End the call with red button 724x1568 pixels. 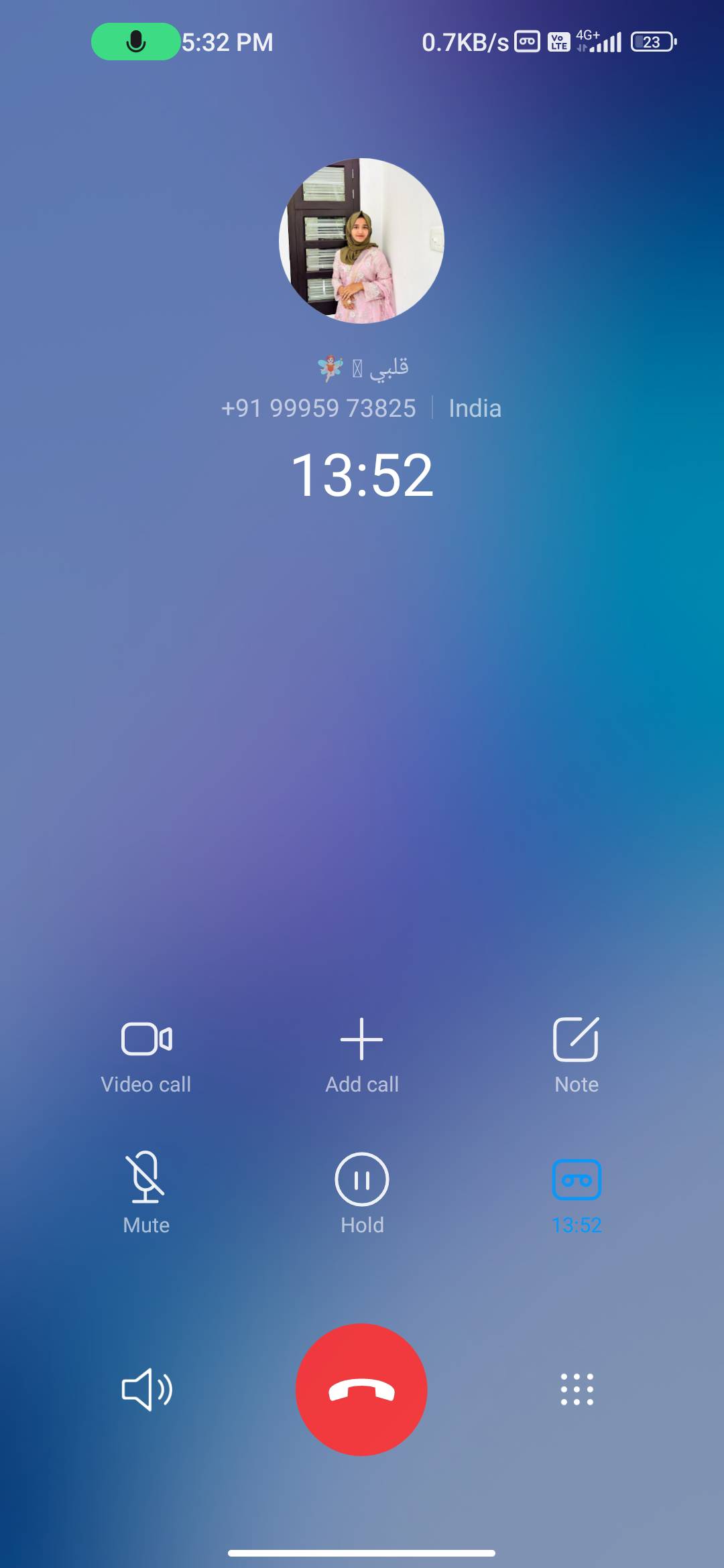tap(361, 1389)
